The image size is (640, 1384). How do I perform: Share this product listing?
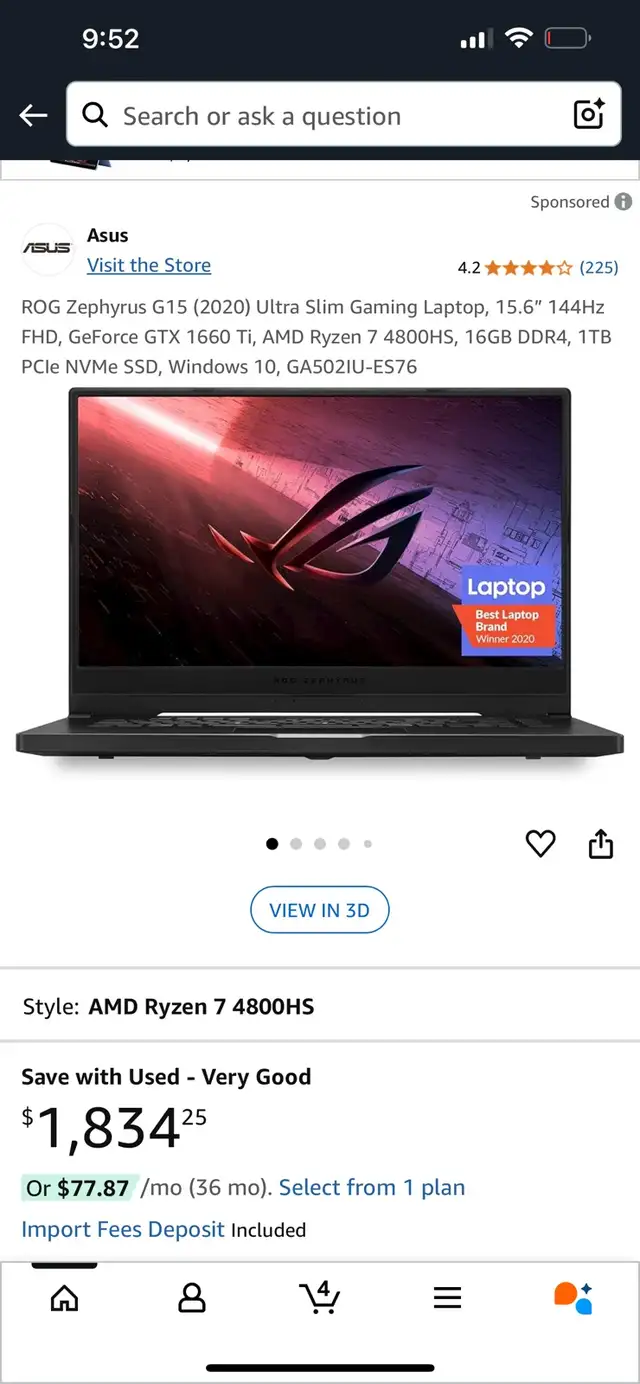600,845
